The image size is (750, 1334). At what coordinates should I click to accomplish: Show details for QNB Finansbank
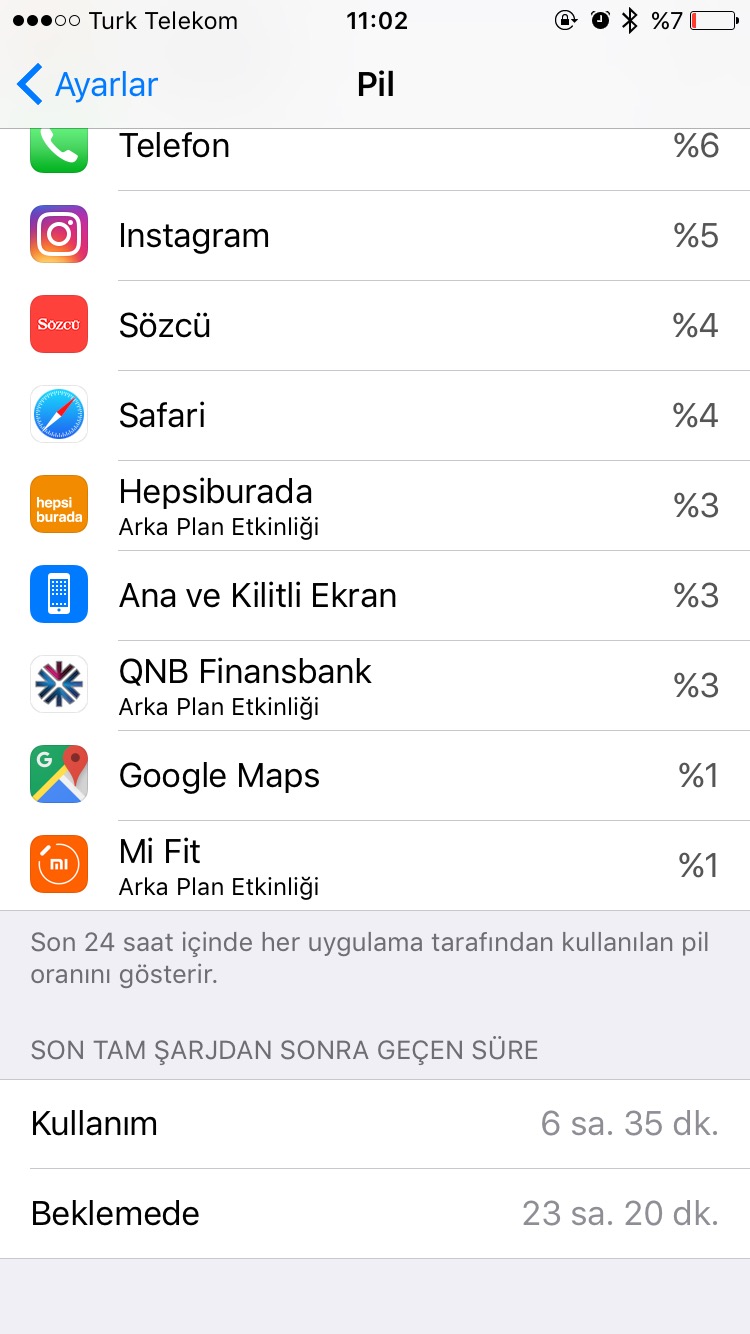coord(375,686)
